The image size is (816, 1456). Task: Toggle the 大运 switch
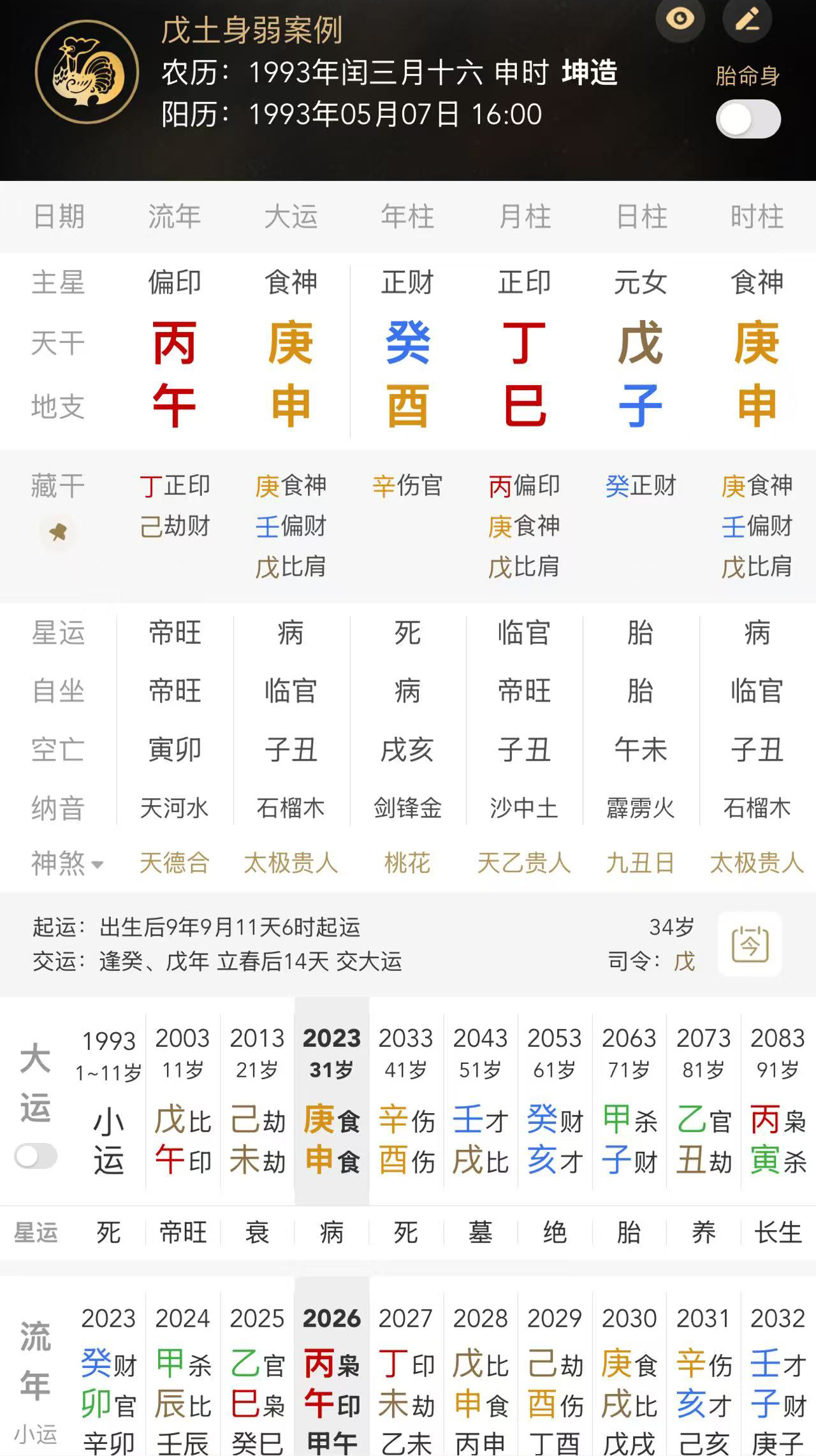36,1156
